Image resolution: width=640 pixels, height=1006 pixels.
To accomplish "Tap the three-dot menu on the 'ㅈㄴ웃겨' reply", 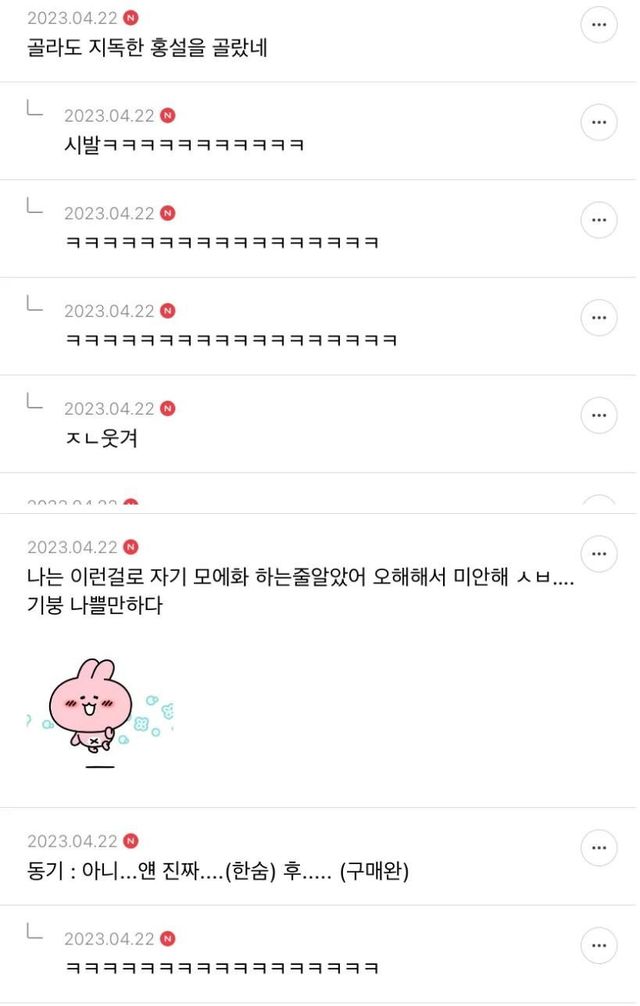I will pos(599,415).
